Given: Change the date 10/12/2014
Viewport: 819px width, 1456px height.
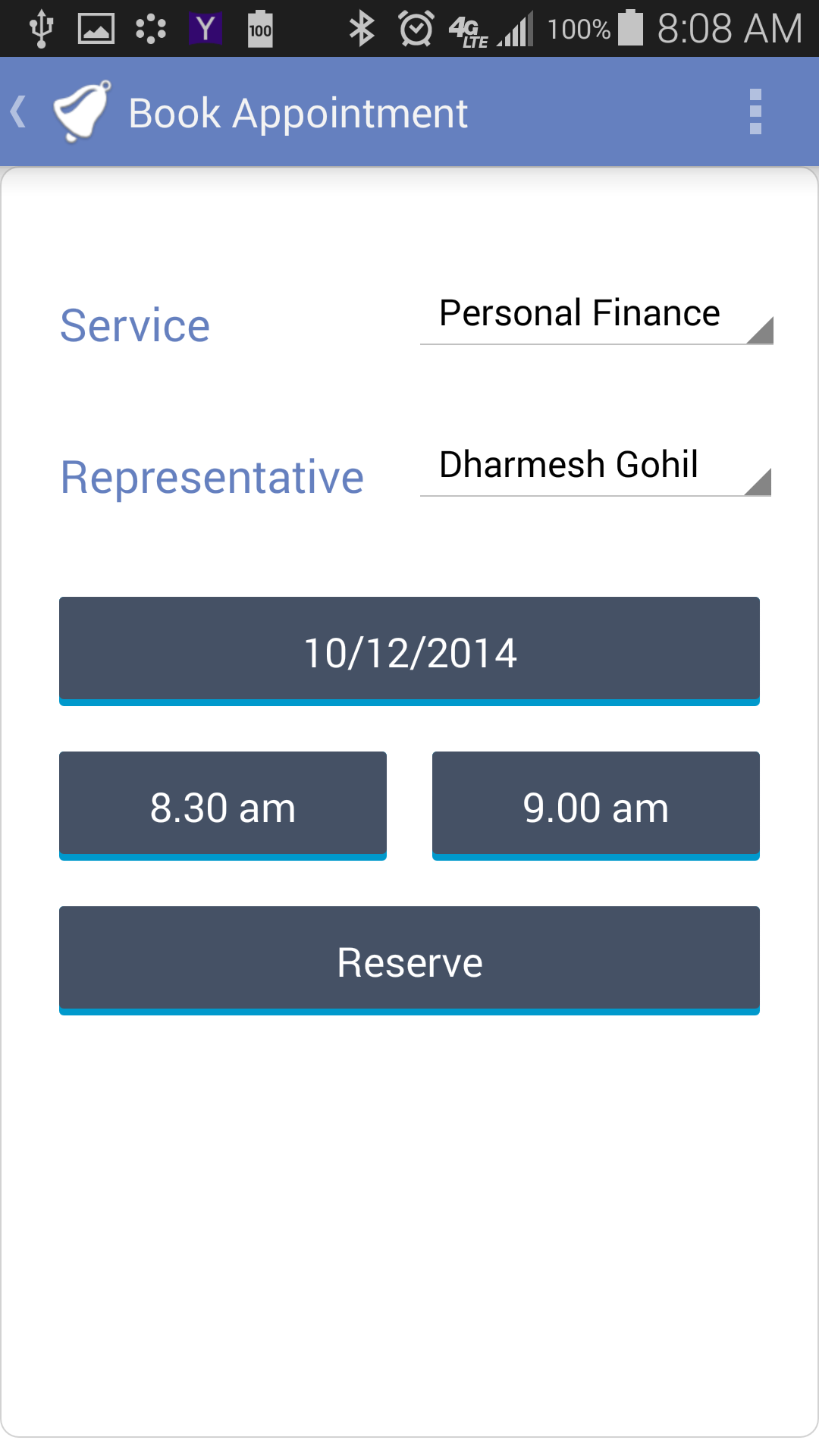Looking at the screenshot, I should [409, 651].
